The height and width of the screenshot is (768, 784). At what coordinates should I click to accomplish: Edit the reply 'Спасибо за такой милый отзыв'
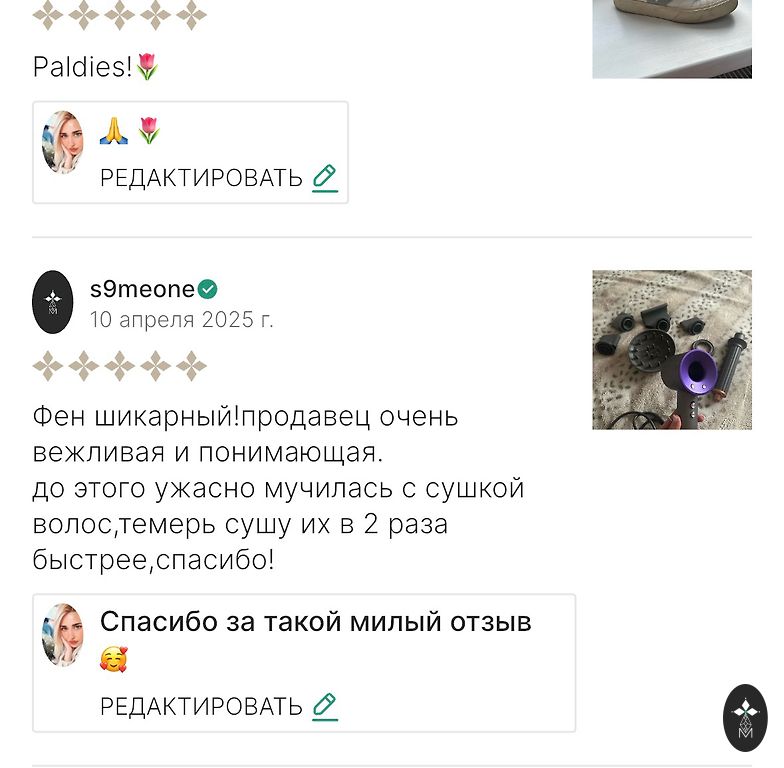tap(218, 706)
